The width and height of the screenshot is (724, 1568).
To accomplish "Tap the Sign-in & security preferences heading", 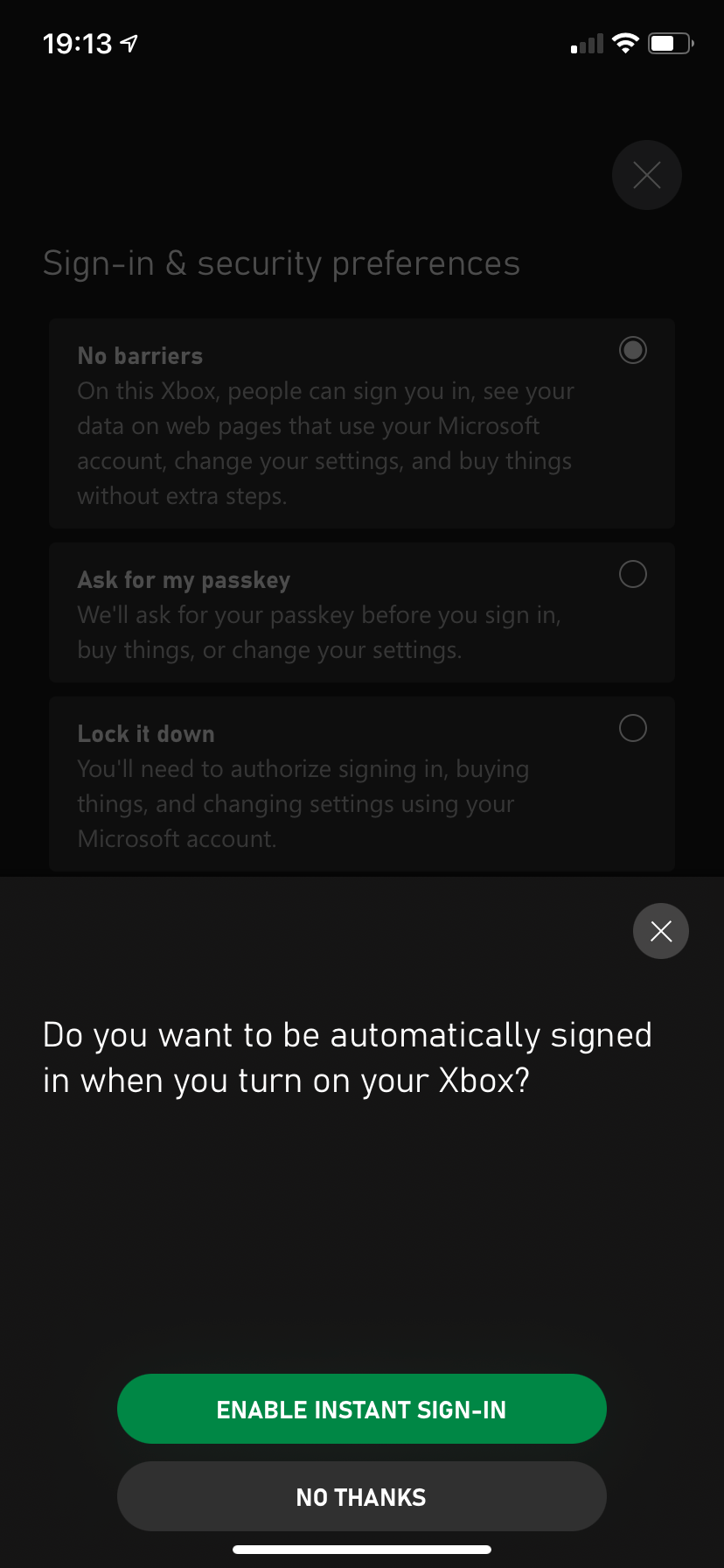I will 282,262.
